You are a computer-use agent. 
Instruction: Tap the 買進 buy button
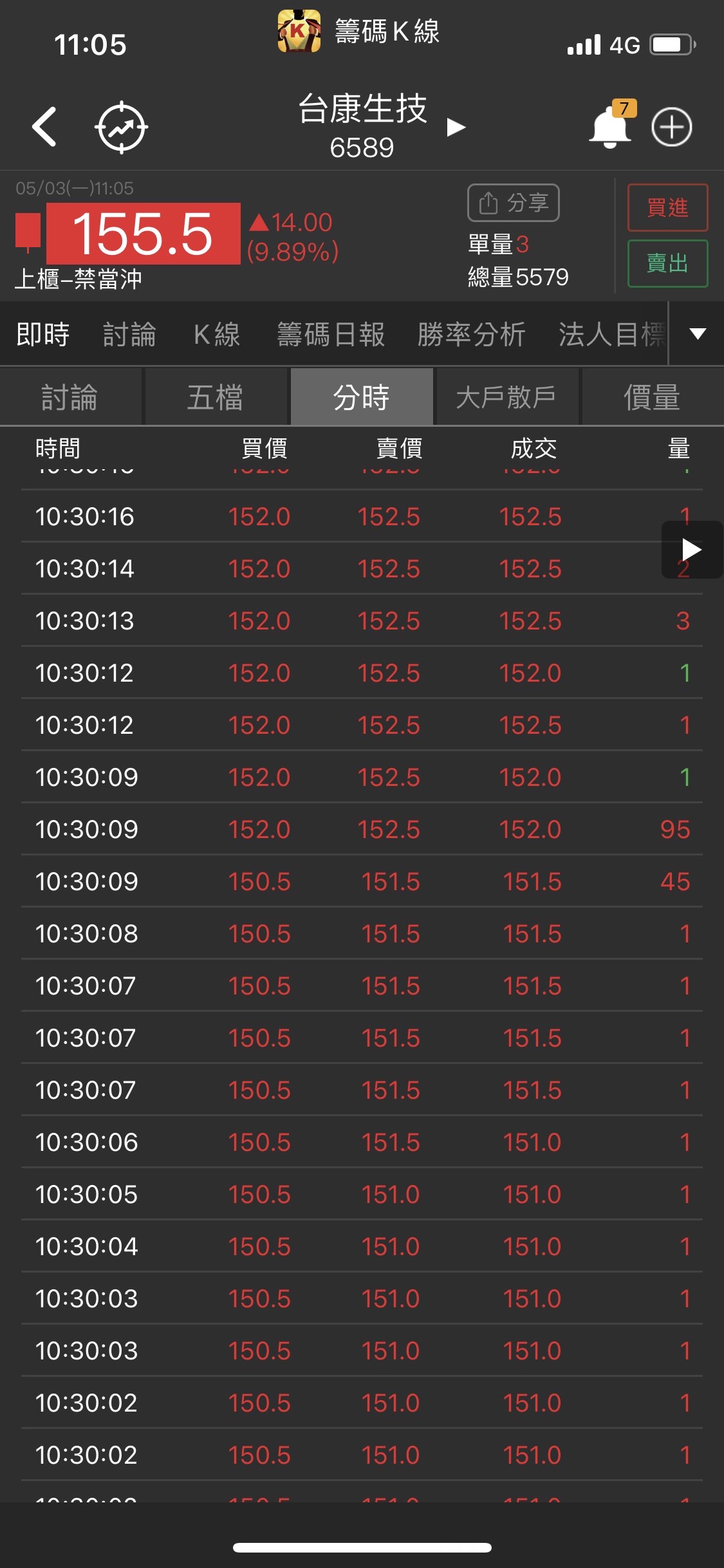point(667,208)
